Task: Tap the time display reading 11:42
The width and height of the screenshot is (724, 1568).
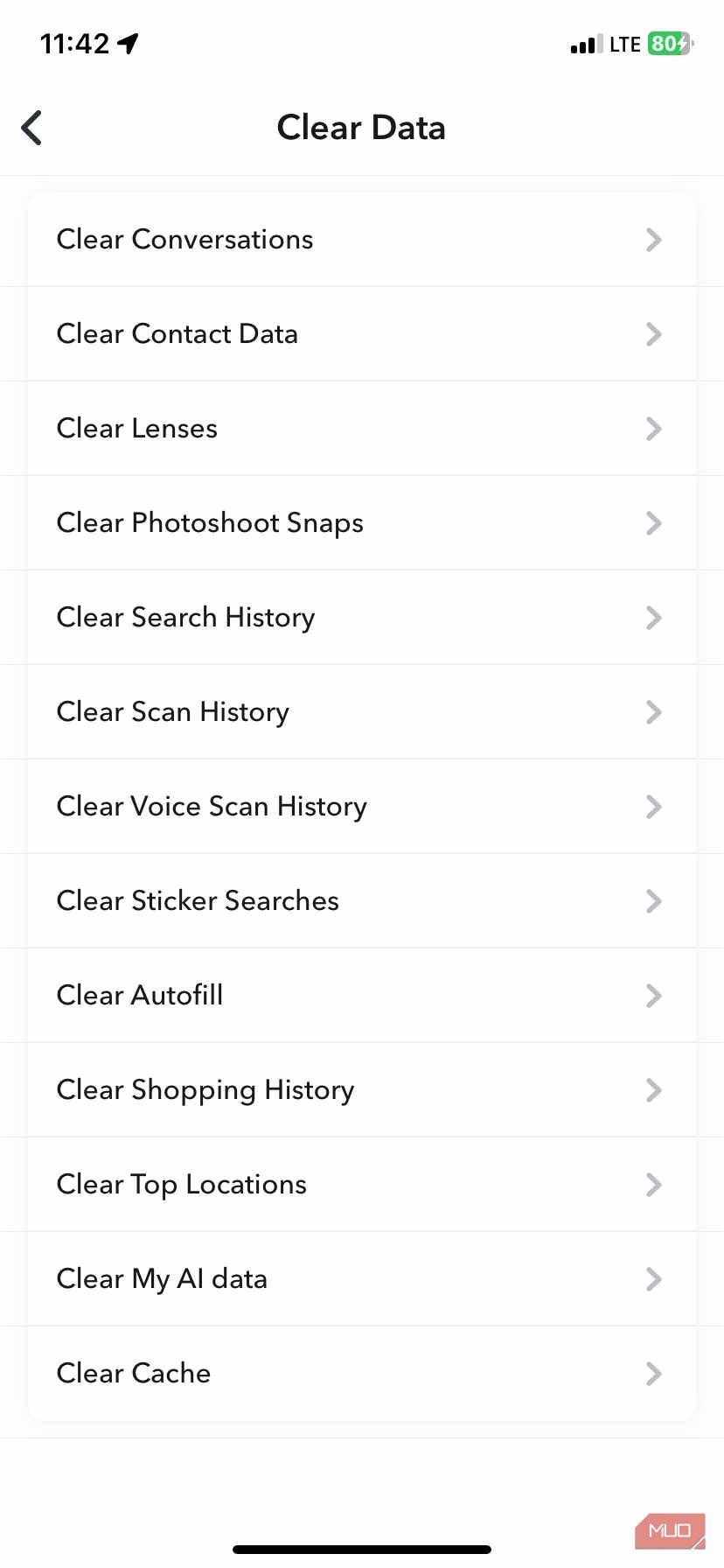Action: (x=74, y=41)
